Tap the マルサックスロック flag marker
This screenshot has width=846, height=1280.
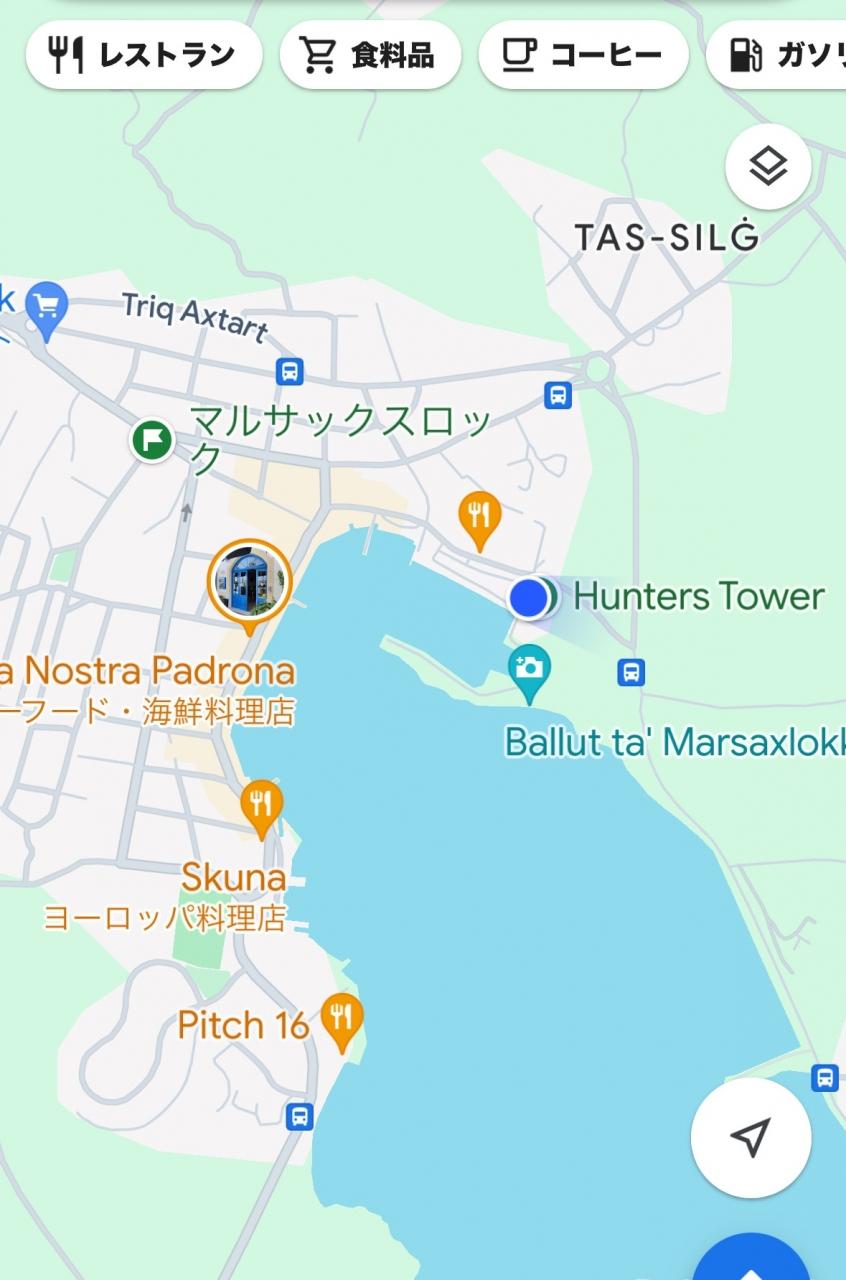tap(152, 439)
